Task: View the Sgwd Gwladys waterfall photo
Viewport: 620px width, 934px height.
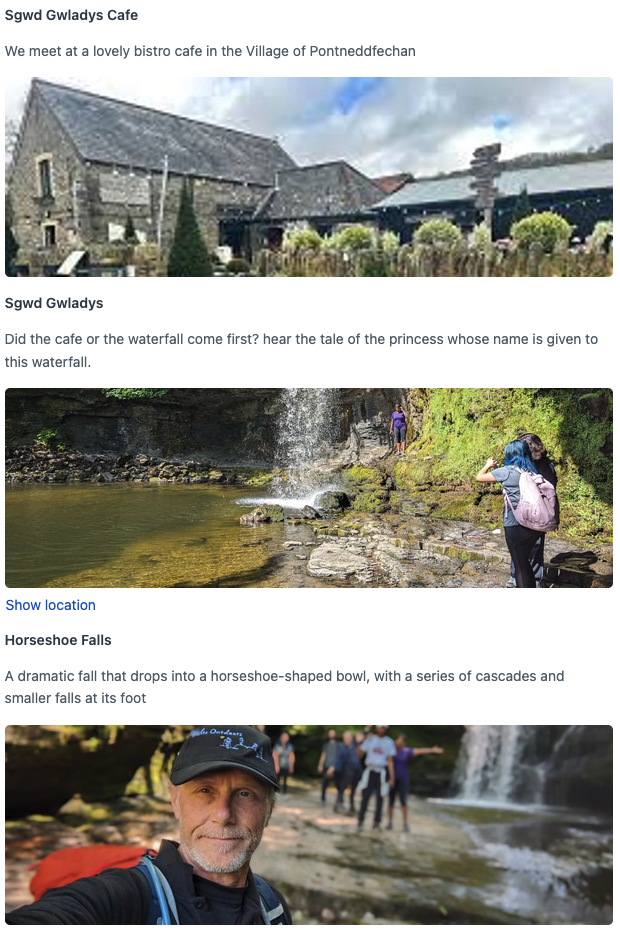Action: (x=309, y=488)
